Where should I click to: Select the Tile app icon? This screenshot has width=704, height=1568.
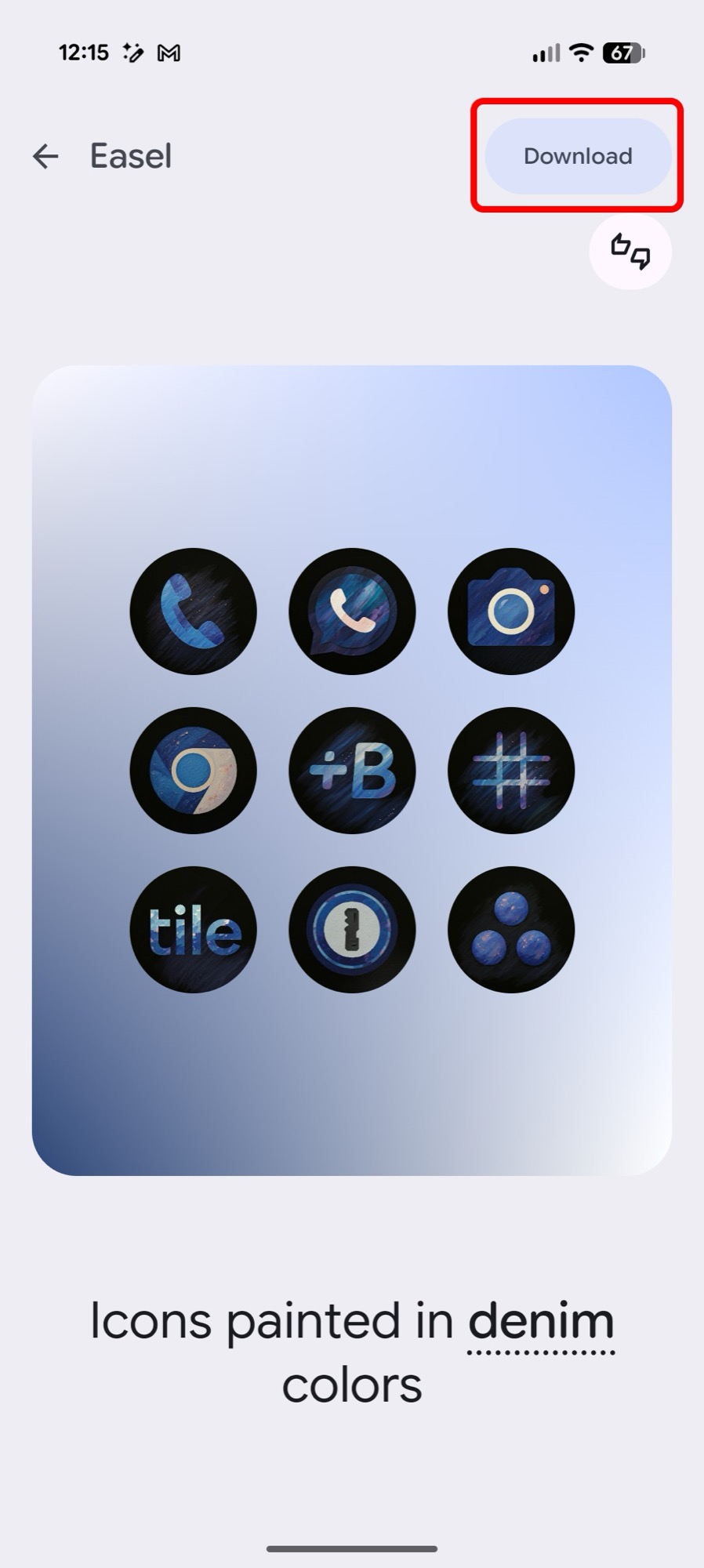[193, 929]
